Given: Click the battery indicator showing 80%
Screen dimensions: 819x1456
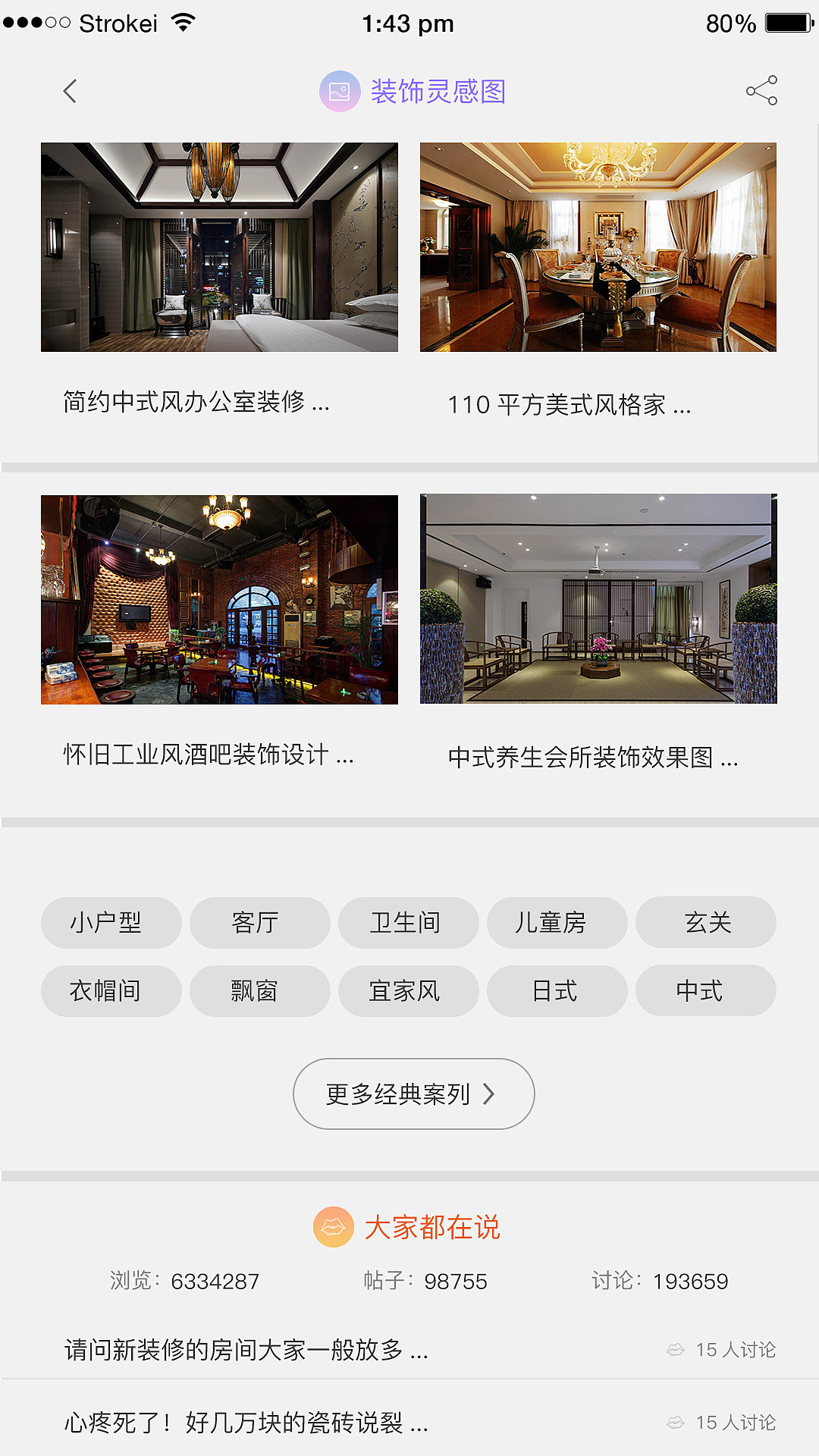Looking at the screenshot, I should pos(786,23).
